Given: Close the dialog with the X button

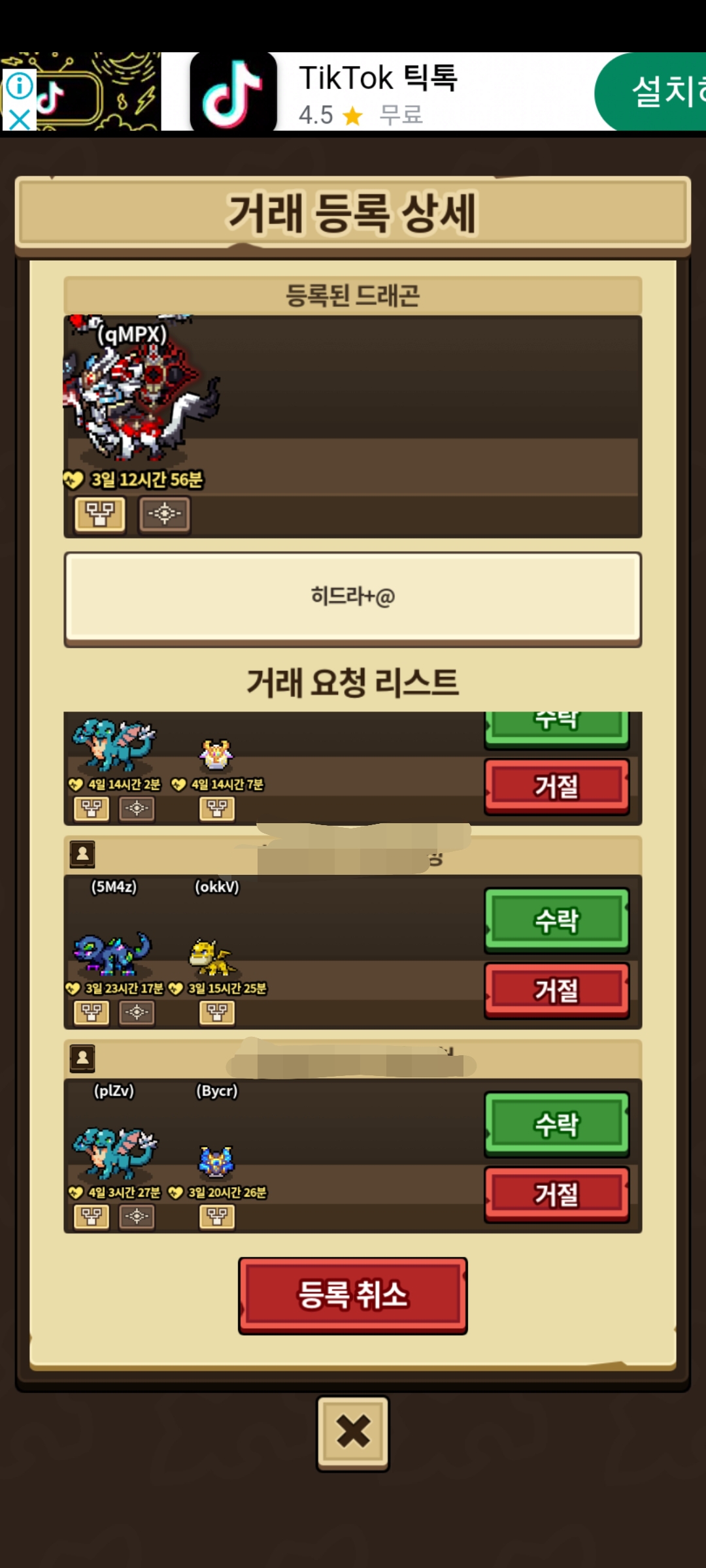Looking at the screenshot, I should point(353,1433).
